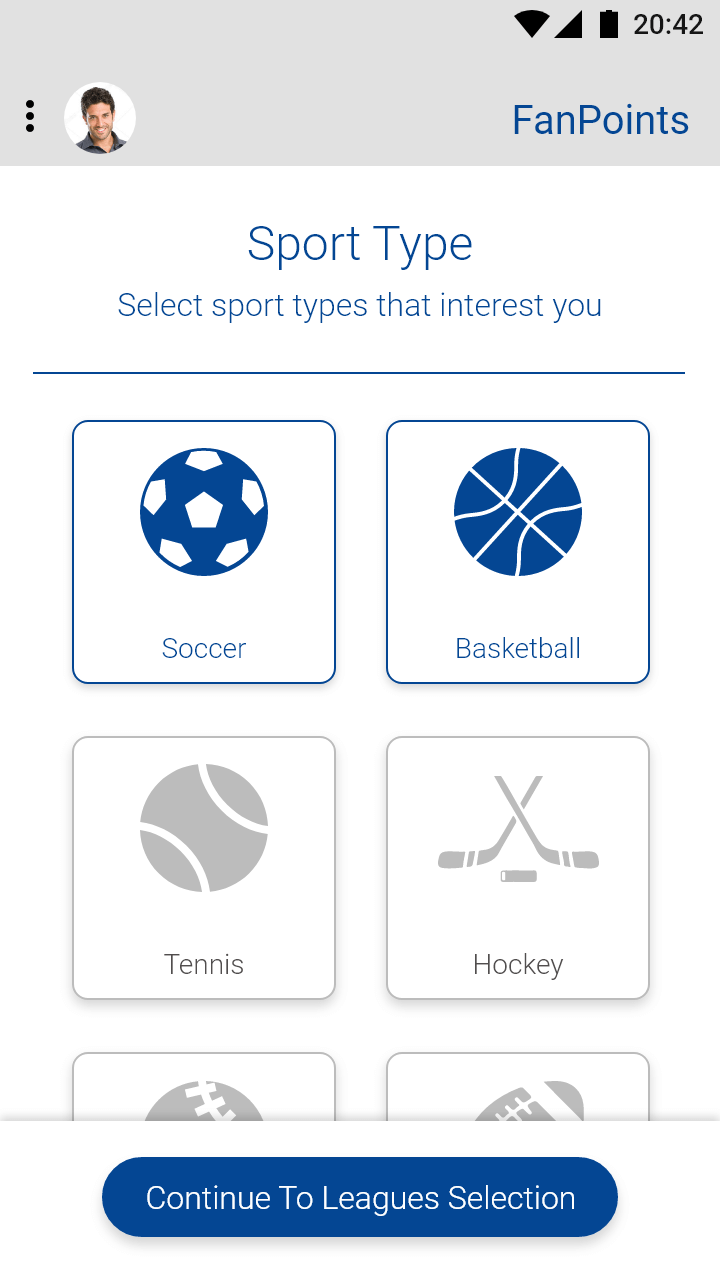Screen dimensions: 720x1280
Task: Enable the Tennis sport selection
Action: 204,868
